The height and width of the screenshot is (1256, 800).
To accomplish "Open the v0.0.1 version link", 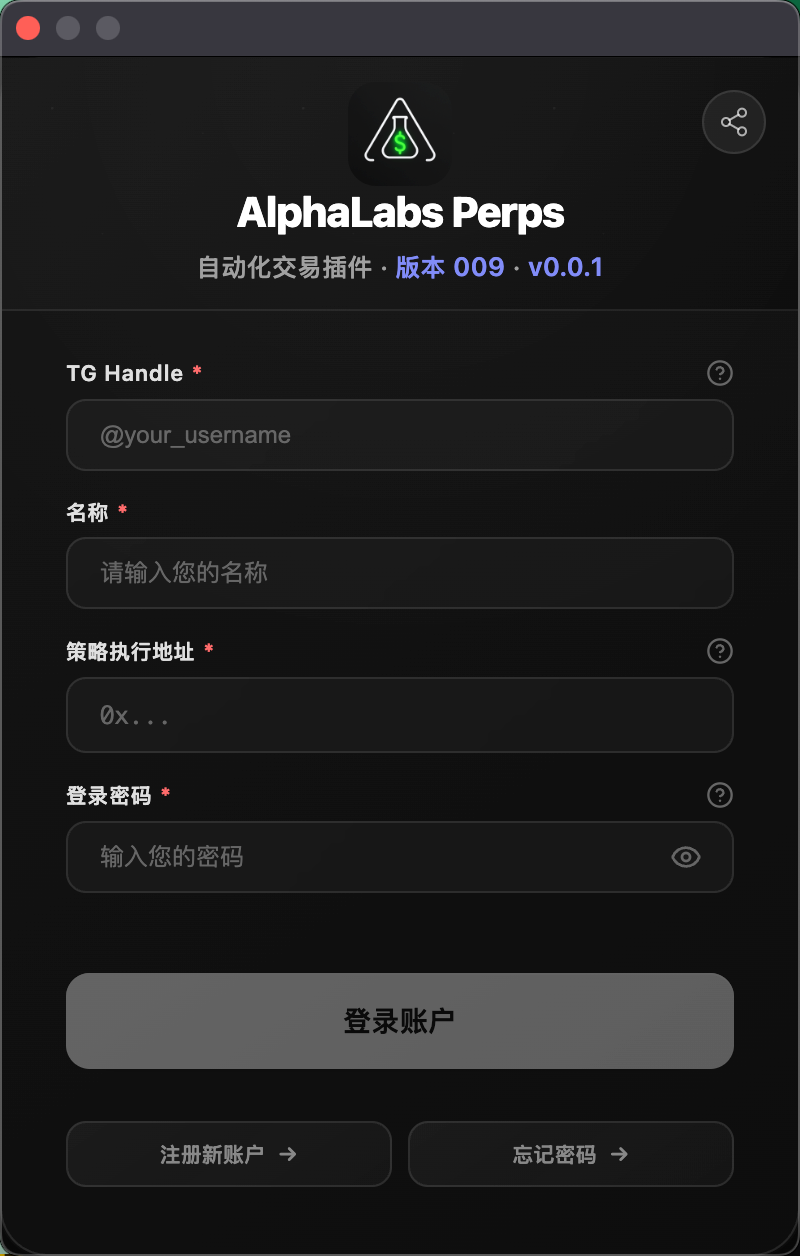I will (x=565, y=266).
